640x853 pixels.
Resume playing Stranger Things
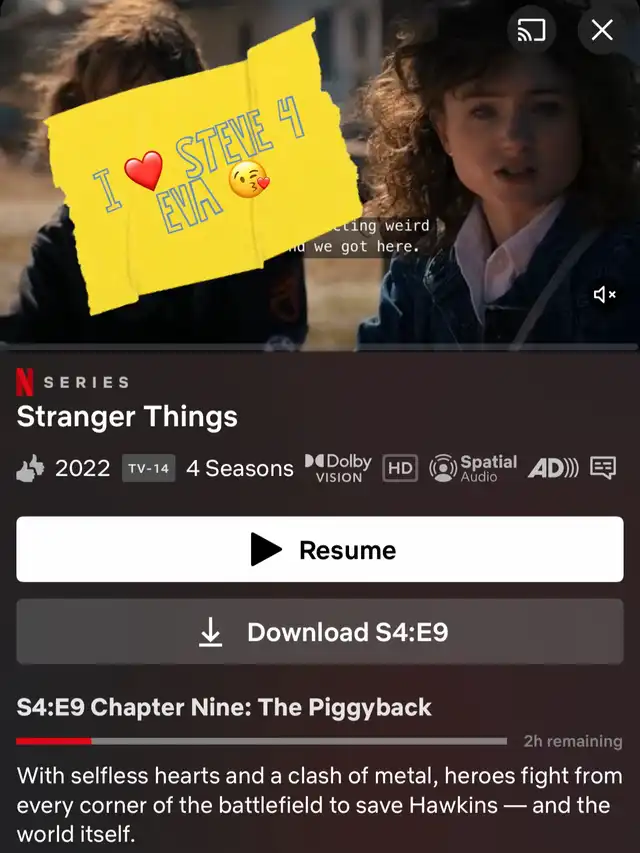tap(319, 550)
